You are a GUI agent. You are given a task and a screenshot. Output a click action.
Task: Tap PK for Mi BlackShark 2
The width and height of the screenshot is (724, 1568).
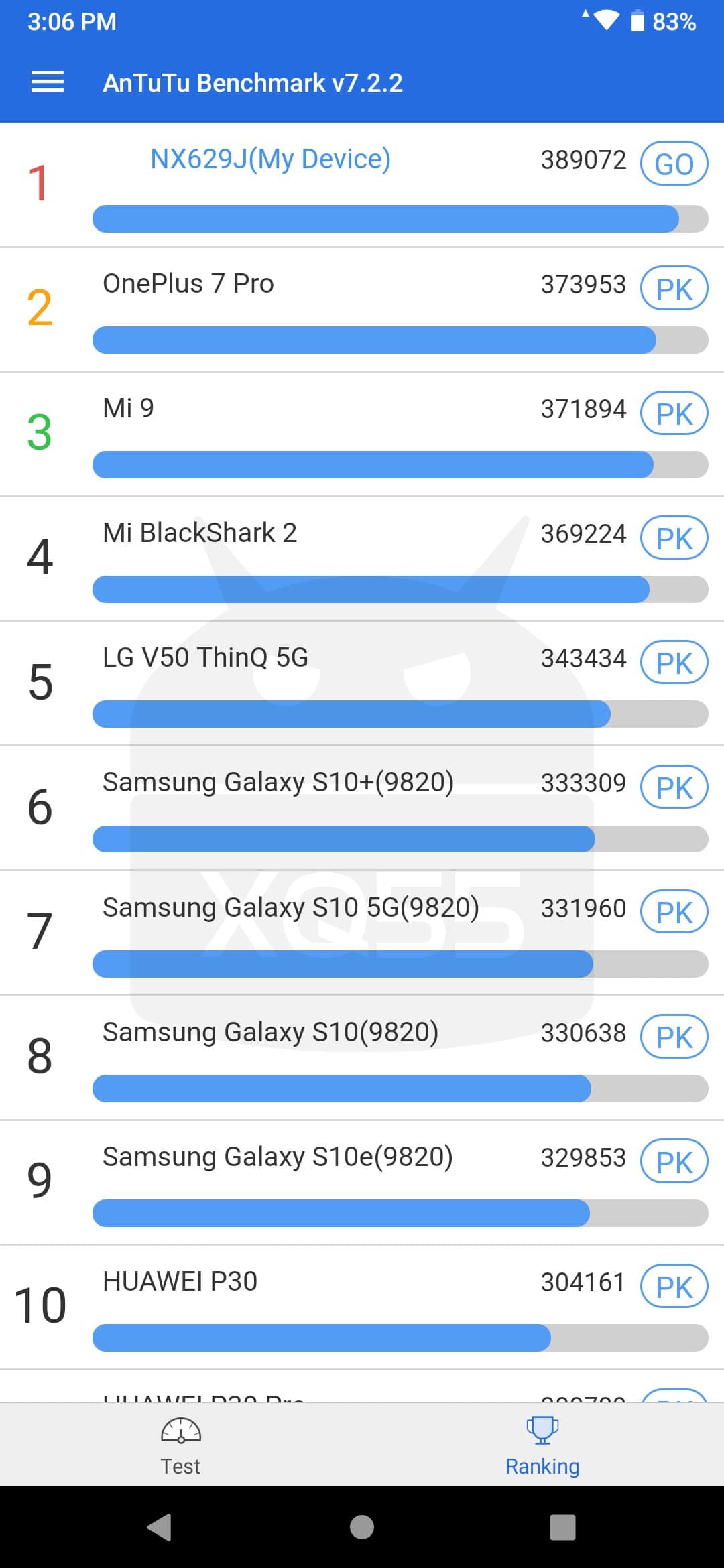click(674, 538)
